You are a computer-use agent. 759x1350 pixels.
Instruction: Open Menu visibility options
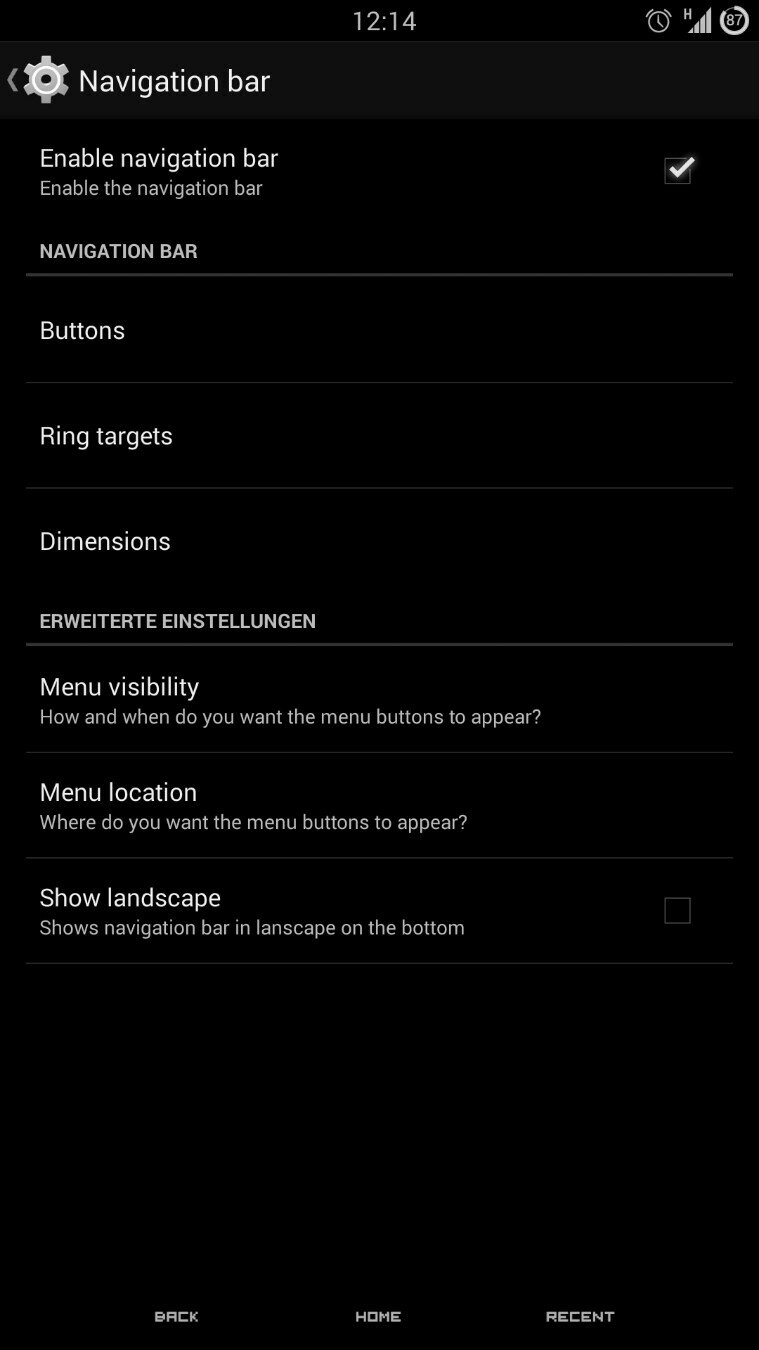point(119,699)
